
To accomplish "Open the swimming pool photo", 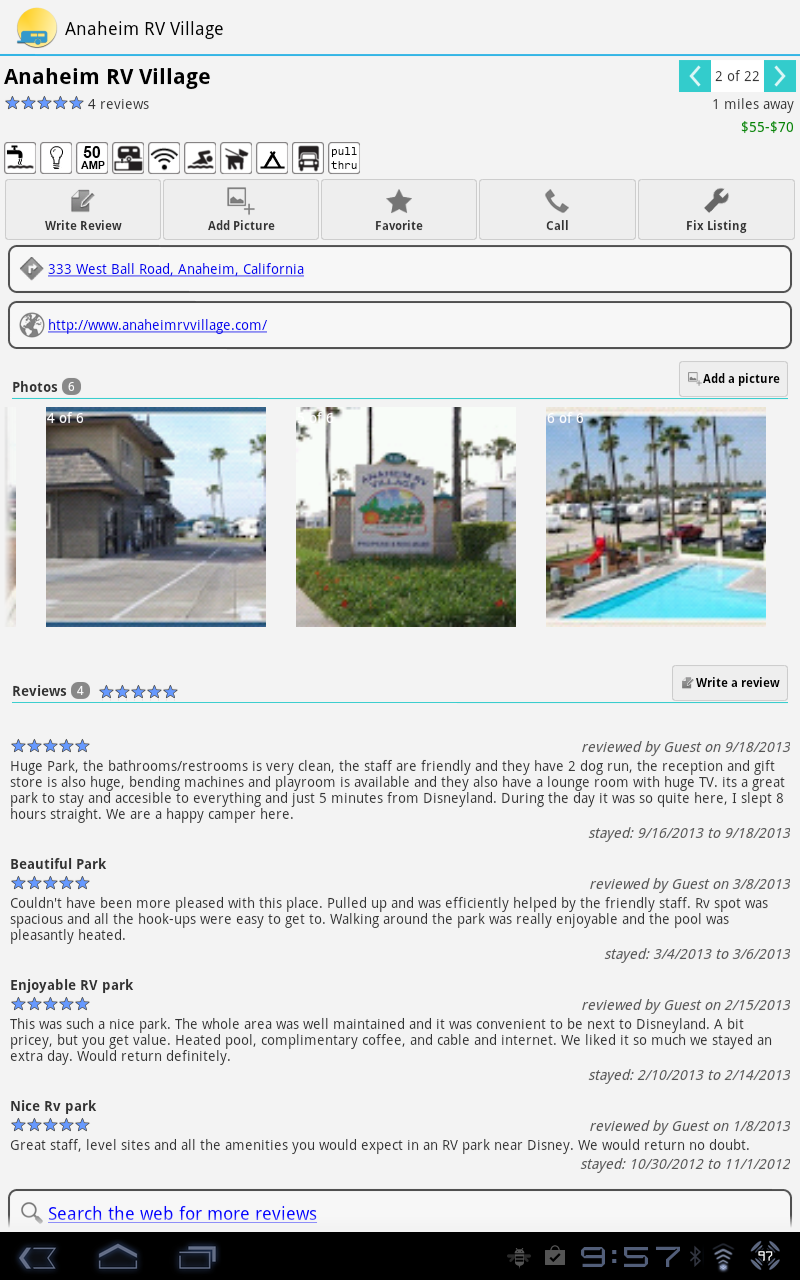I will coord(656,517).
